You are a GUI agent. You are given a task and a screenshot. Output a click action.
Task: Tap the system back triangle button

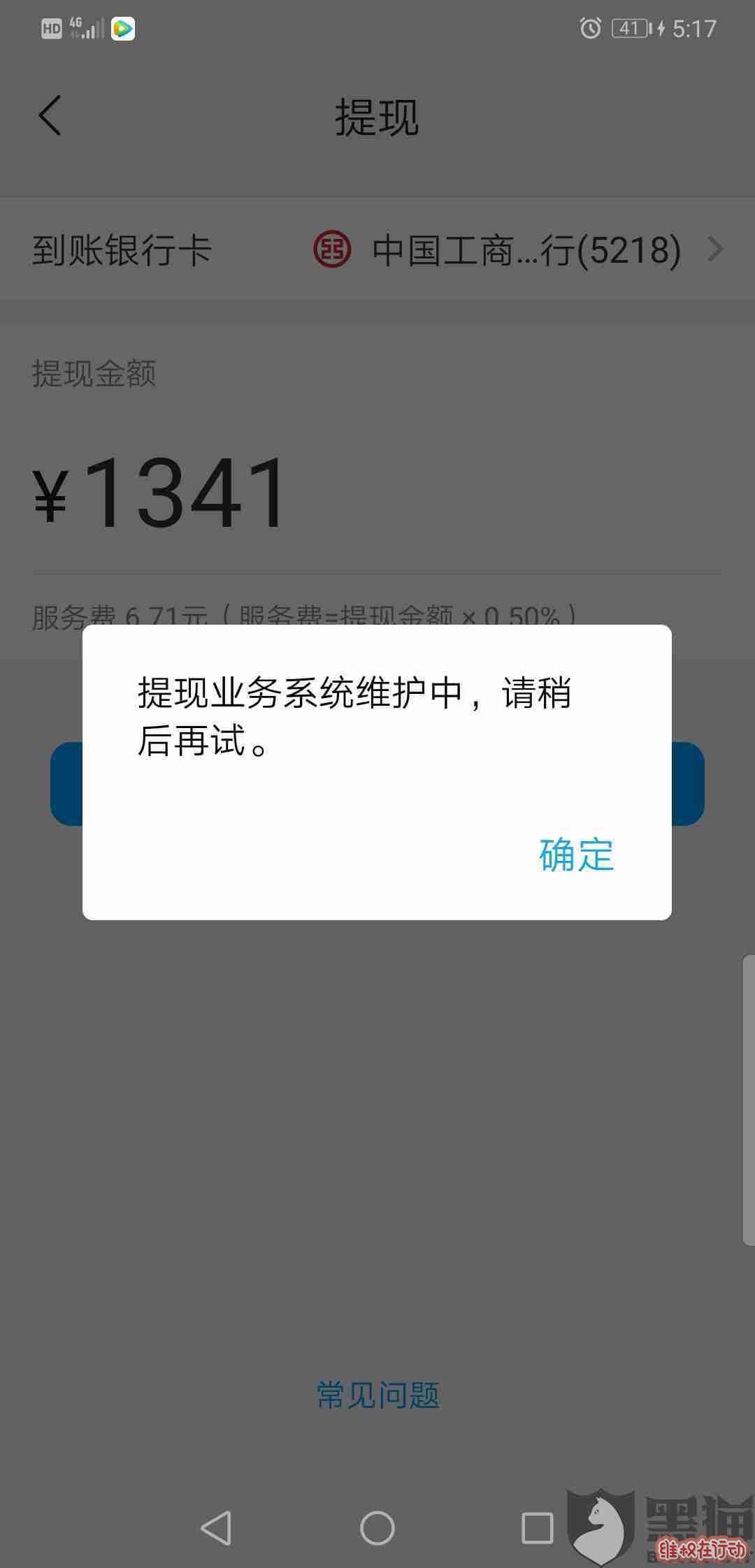(216, 1528)
